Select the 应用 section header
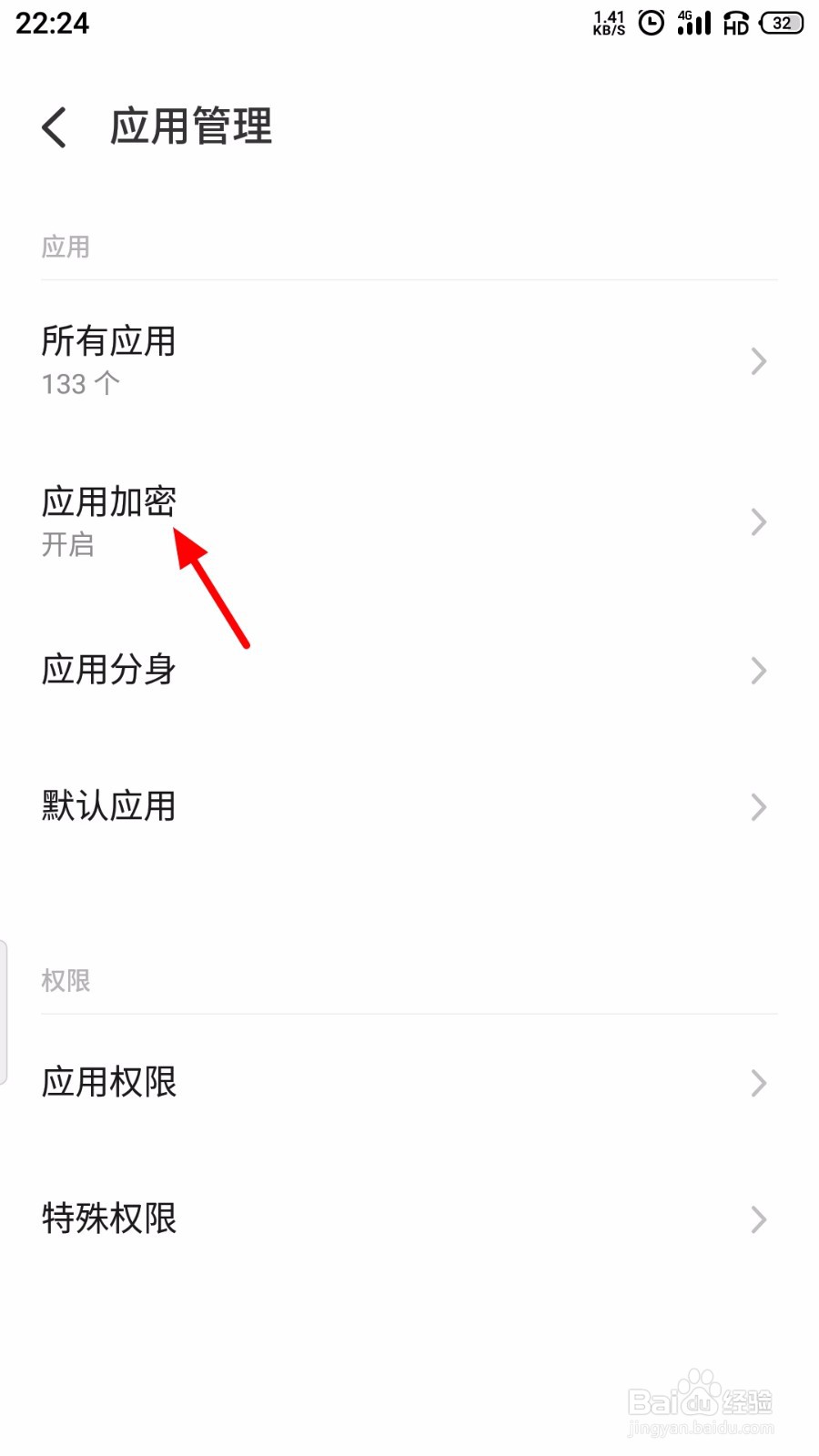This screenshot has width=819, height=1456. click(66, 246)
